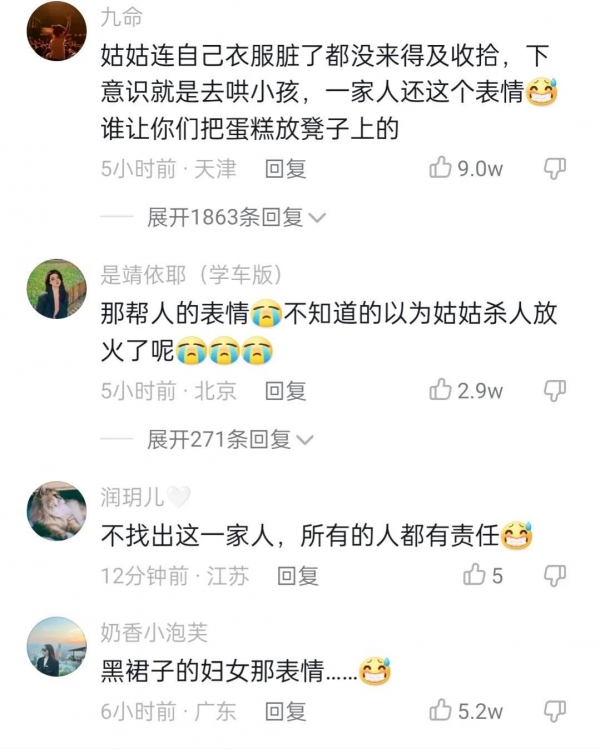Reply to 奶香小泡芙's comment
This screenshot has height=749, width=600.
285,712
